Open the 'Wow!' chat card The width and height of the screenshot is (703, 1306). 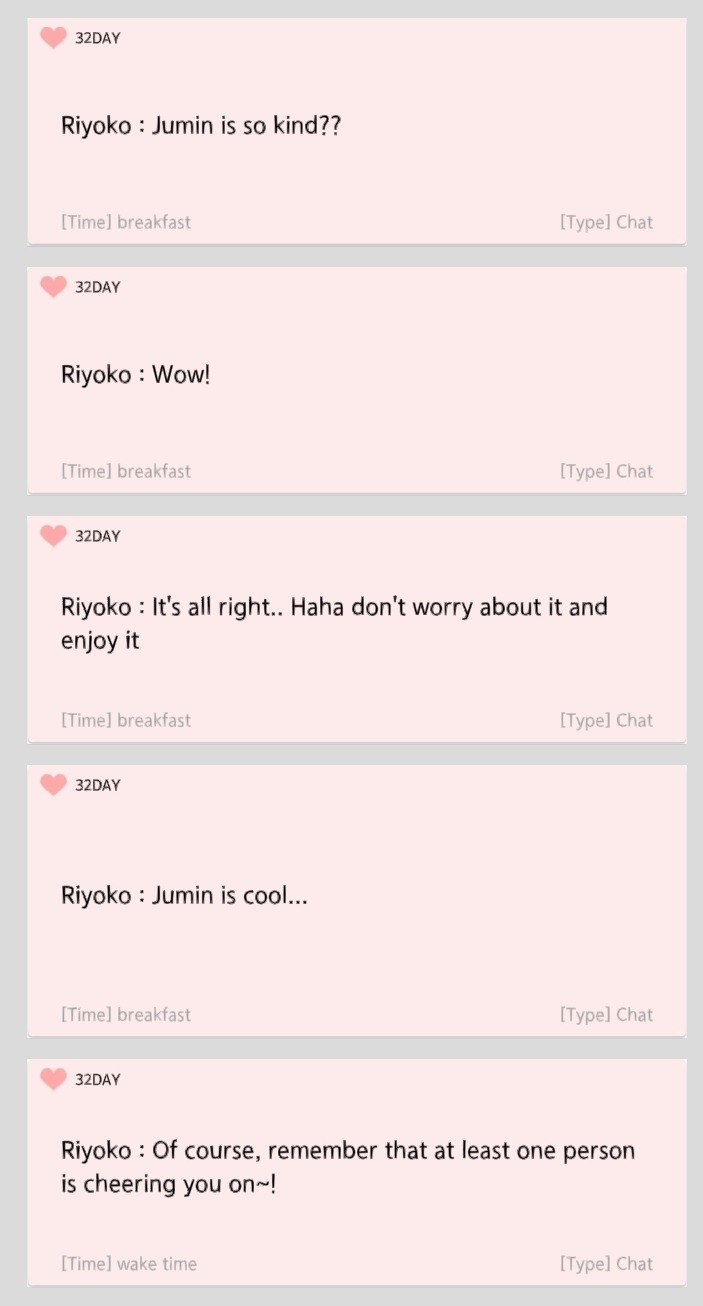click(x=356, y=378)
